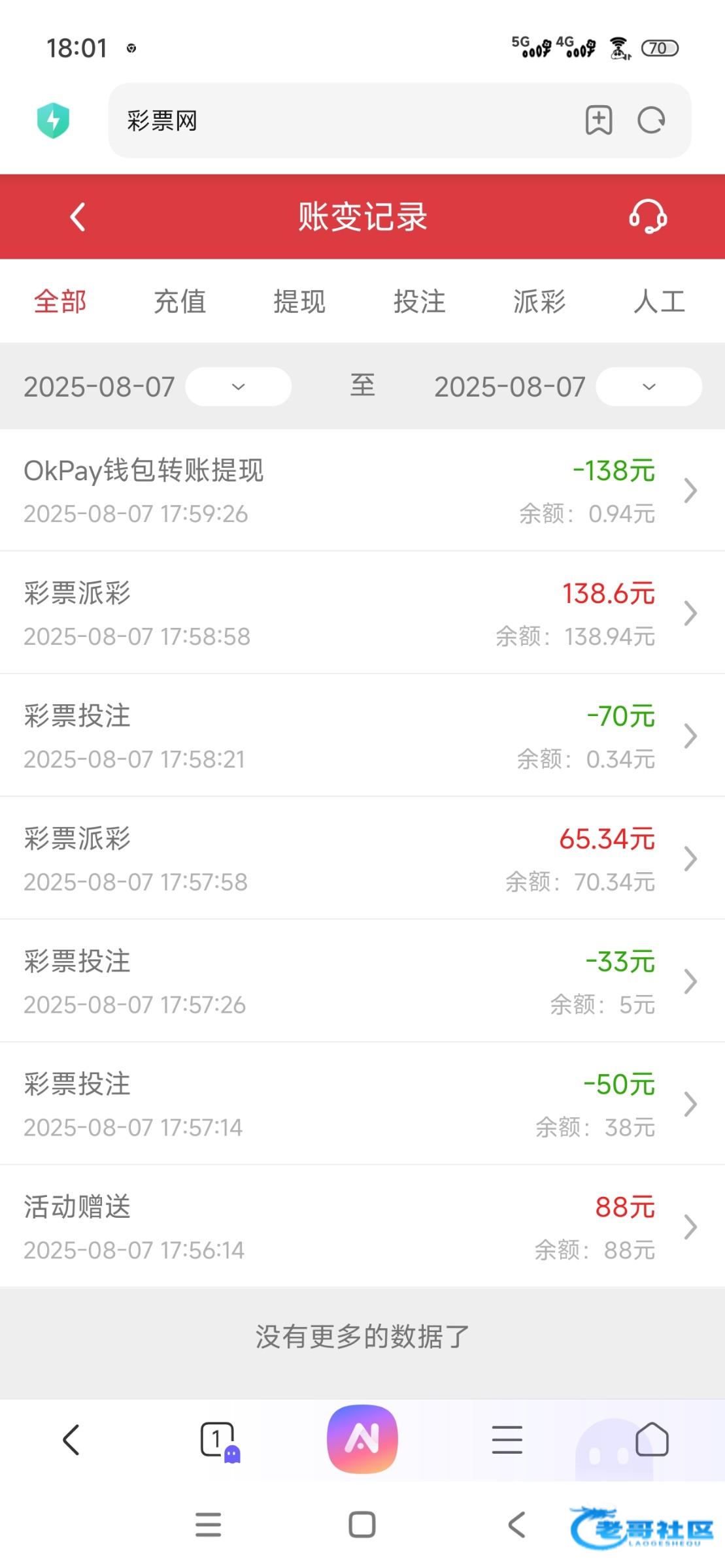This screenshot has width=725, height=1568.
Task: Select the 投注 tab
Action: 420,302
